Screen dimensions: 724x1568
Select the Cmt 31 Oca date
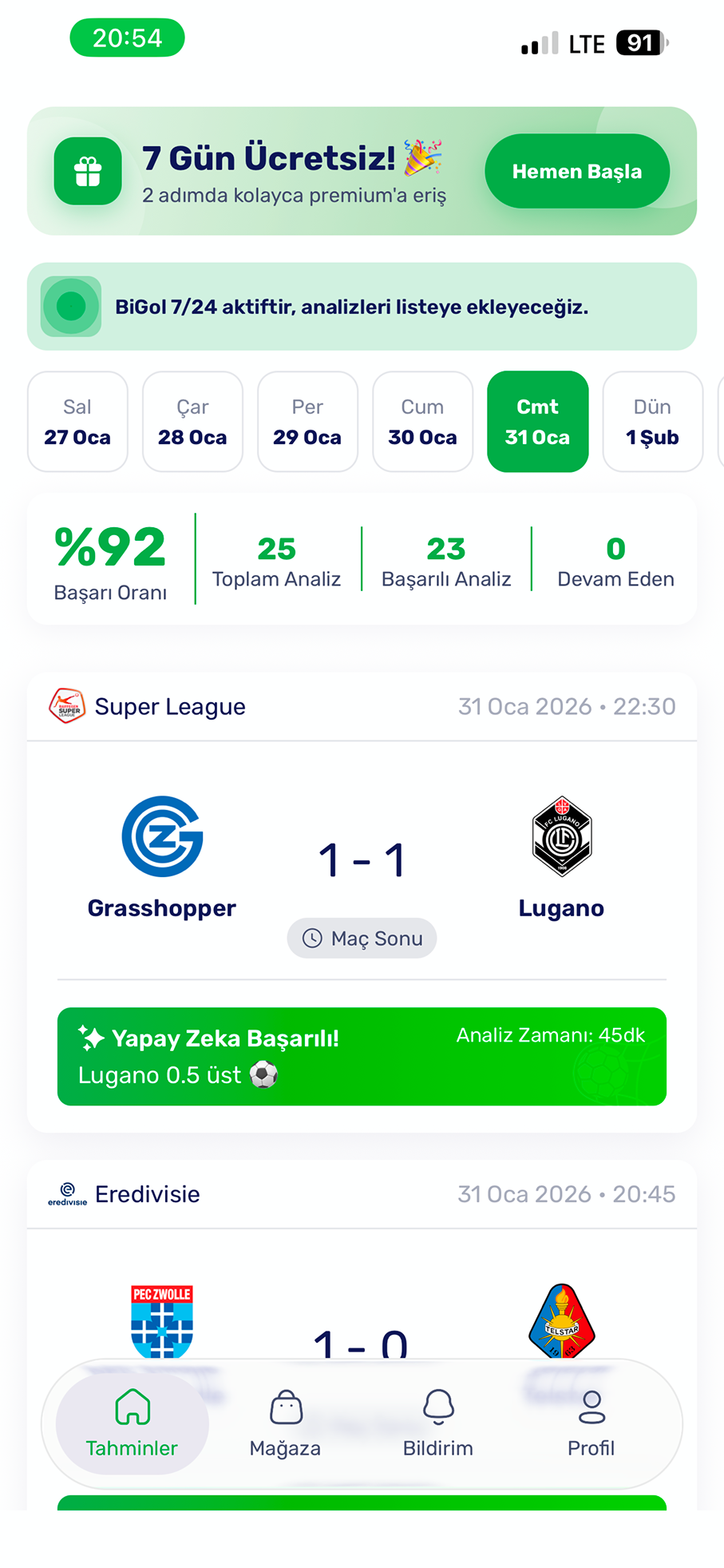pyautogui.click(x=537, y=422)
